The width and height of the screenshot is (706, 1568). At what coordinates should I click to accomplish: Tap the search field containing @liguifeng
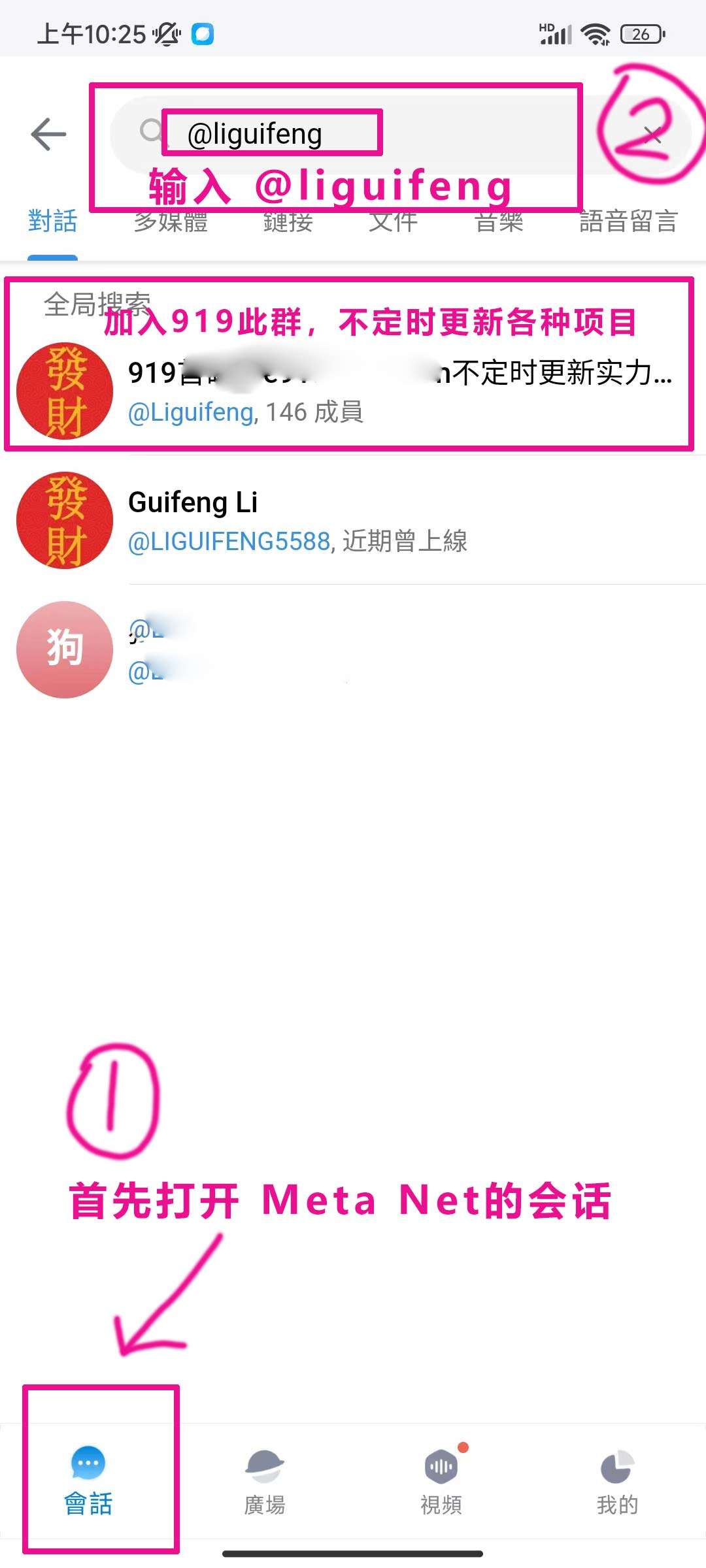[366, 134]
